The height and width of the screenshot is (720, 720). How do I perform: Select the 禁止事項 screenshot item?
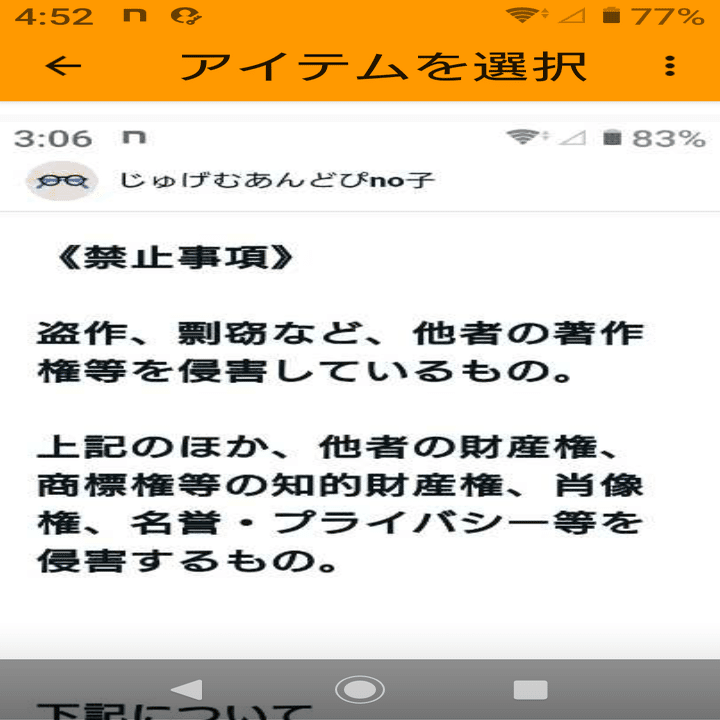coord(360,400)
